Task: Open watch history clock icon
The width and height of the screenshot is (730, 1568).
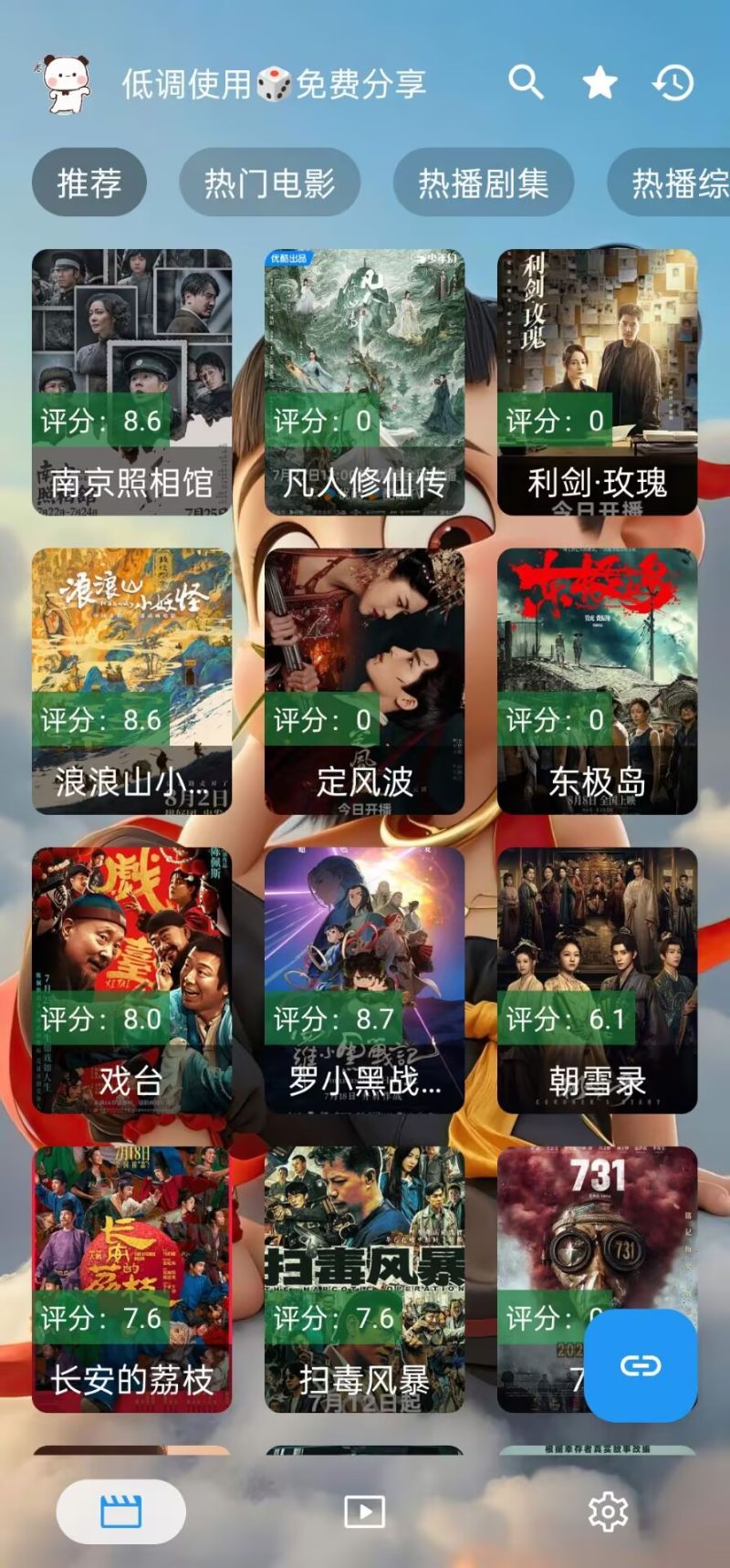Action: point(673,83)
